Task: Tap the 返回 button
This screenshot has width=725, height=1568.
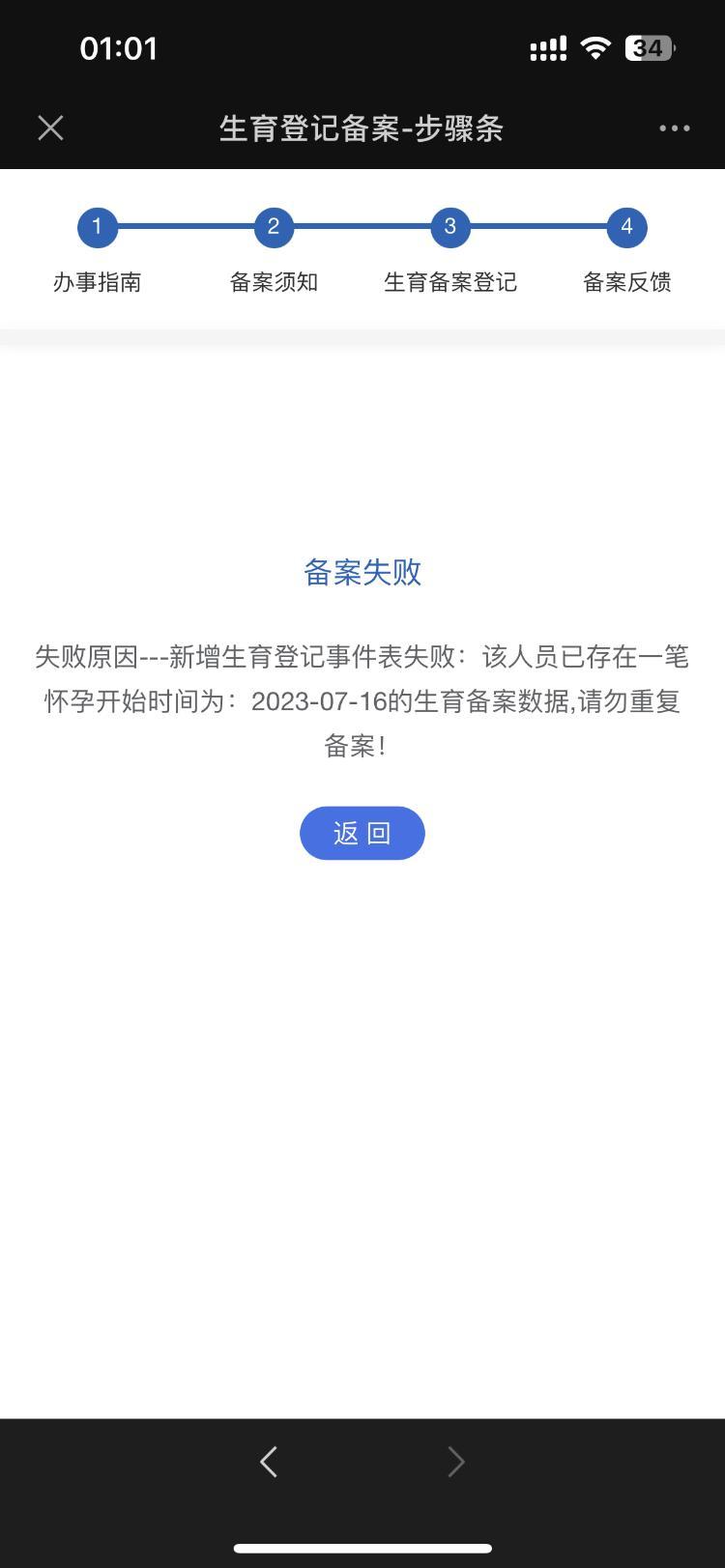Action: [x=362, y=833]
